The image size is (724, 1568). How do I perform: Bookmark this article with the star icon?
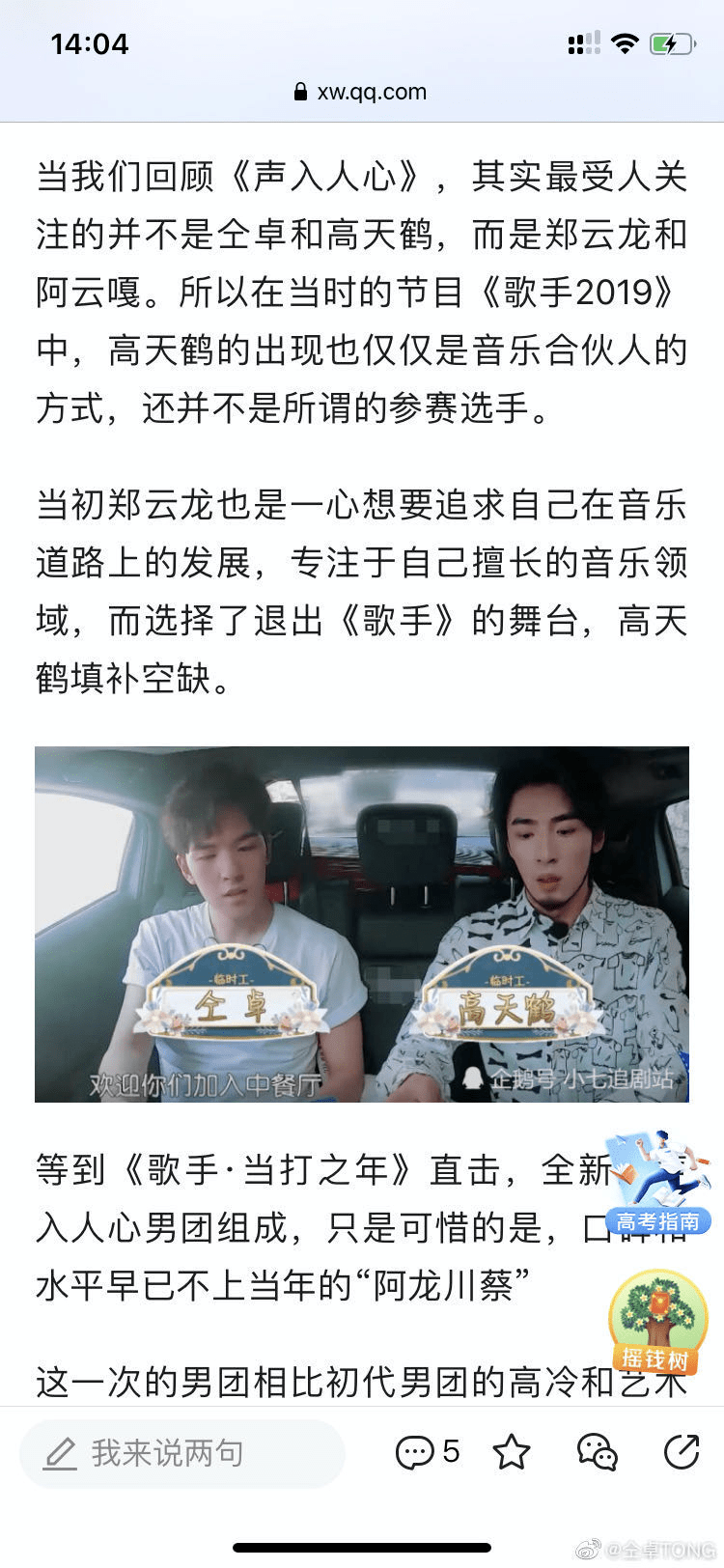point(512,1451)
